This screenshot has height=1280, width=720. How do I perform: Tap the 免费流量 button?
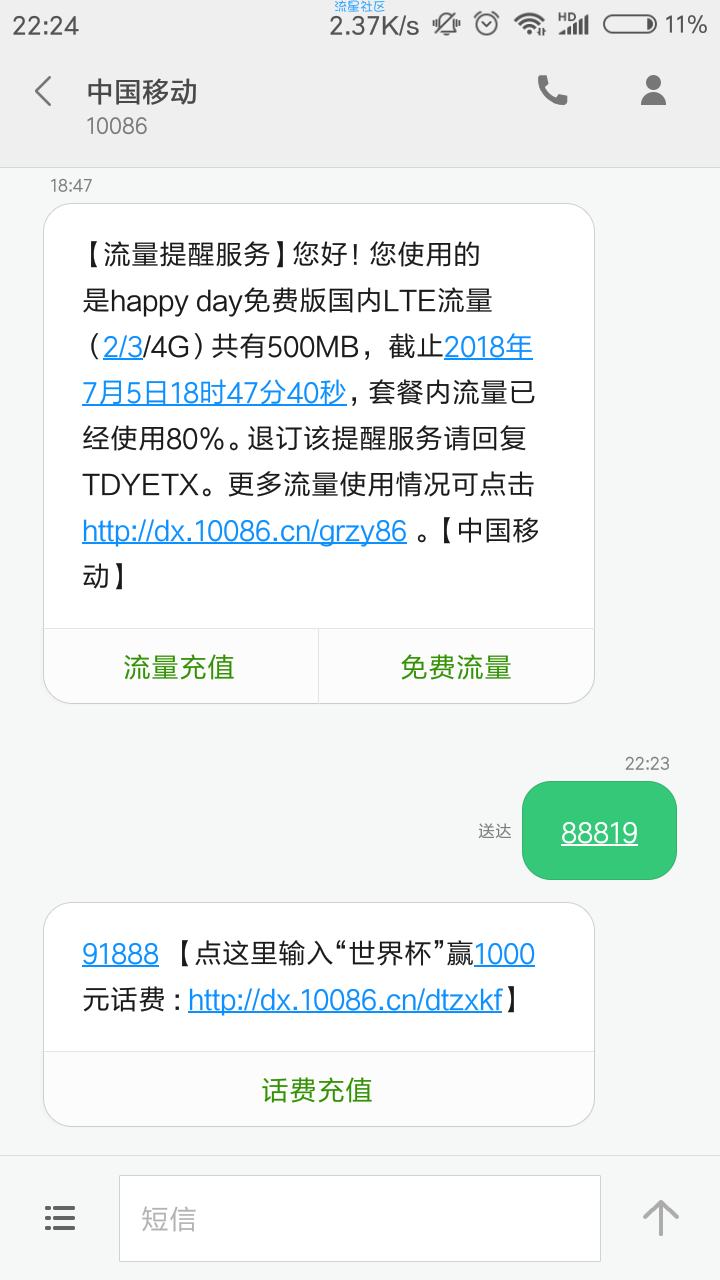click(x=456, y=667)
